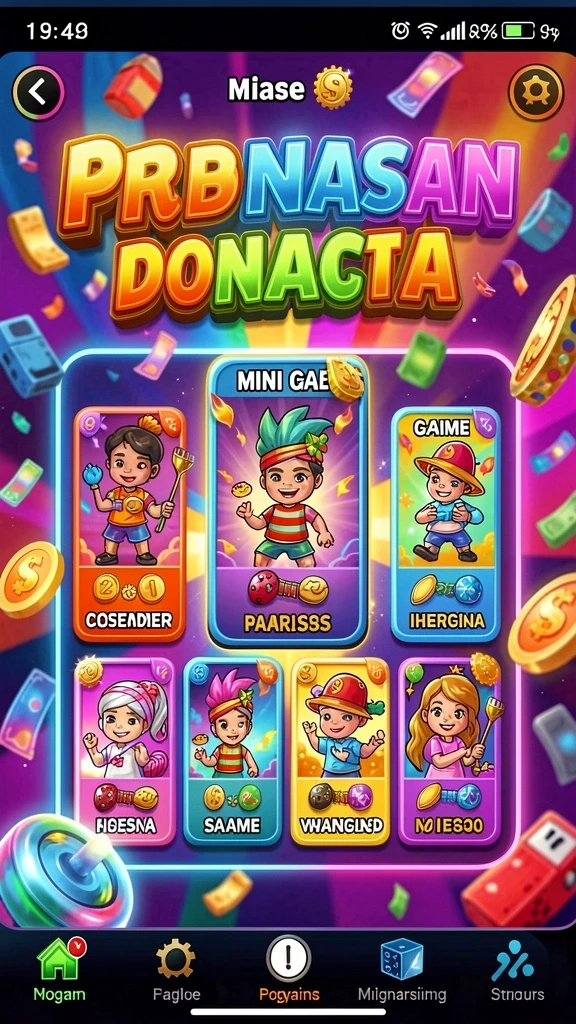The width and height of the screenshot is (576, 1024).
Task: Choose the Hgesna card
Action: coord(125,751)
